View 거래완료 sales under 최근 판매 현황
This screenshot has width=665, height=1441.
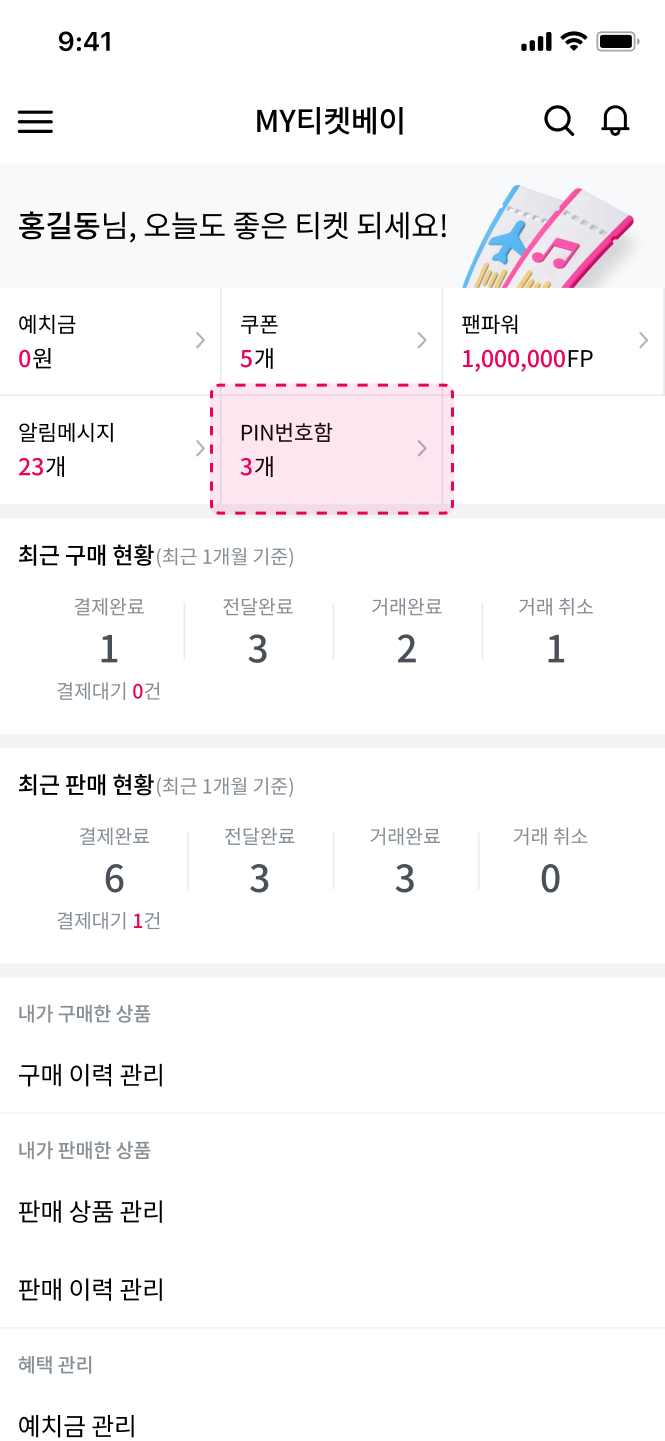click(405, 862)
